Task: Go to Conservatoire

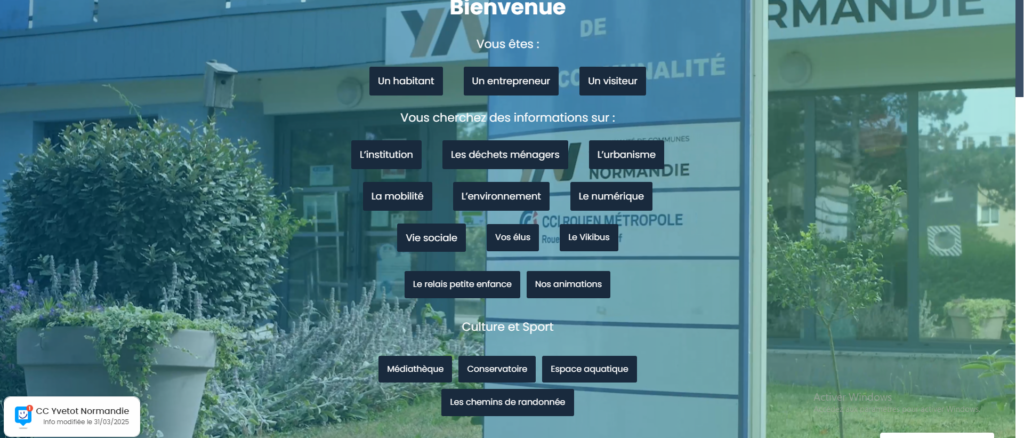Action: [497, 369]
